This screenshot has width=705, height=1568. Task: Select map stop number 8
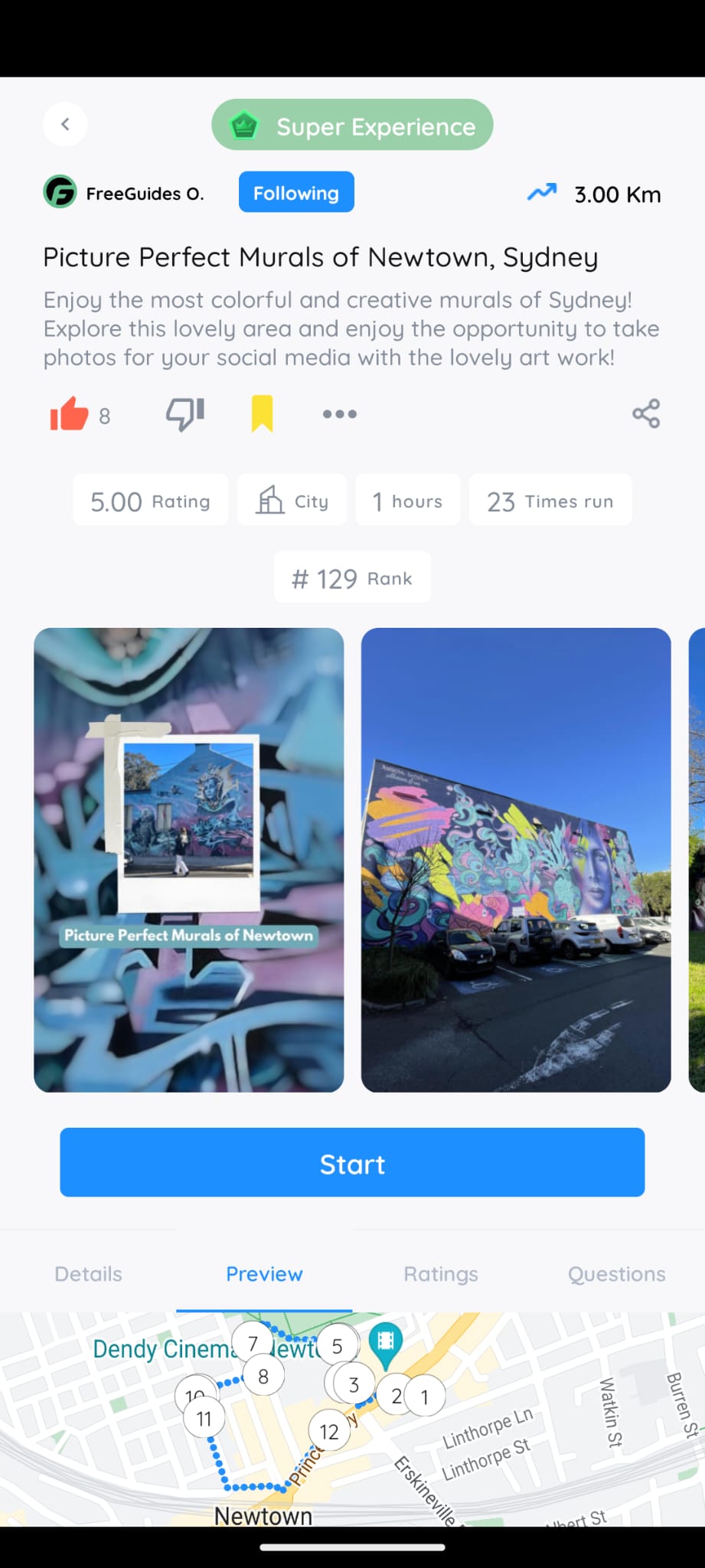(263, 1376)
